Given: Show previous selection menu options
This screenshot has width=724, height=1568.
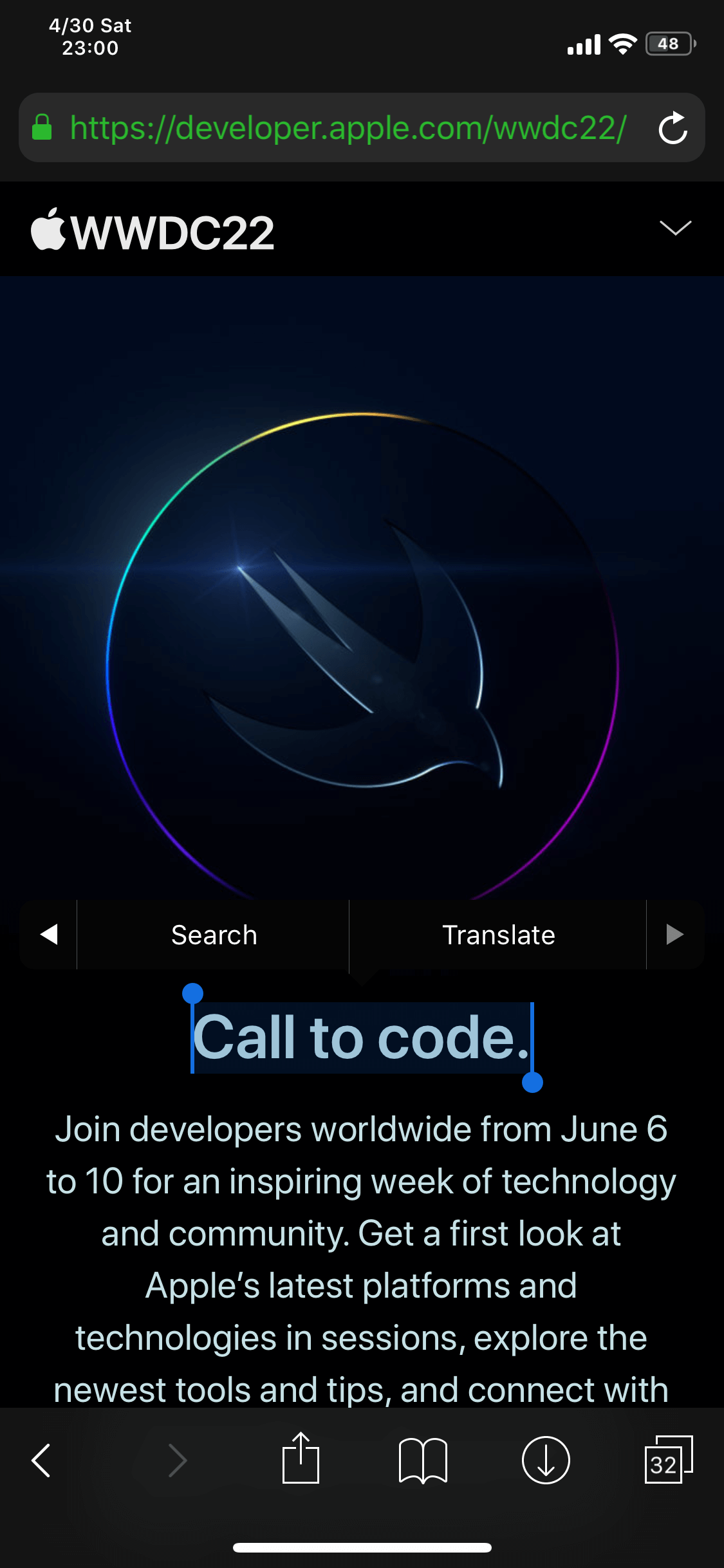Looking at the screenshot, I should pyautogui.click(x=49, y=935).
